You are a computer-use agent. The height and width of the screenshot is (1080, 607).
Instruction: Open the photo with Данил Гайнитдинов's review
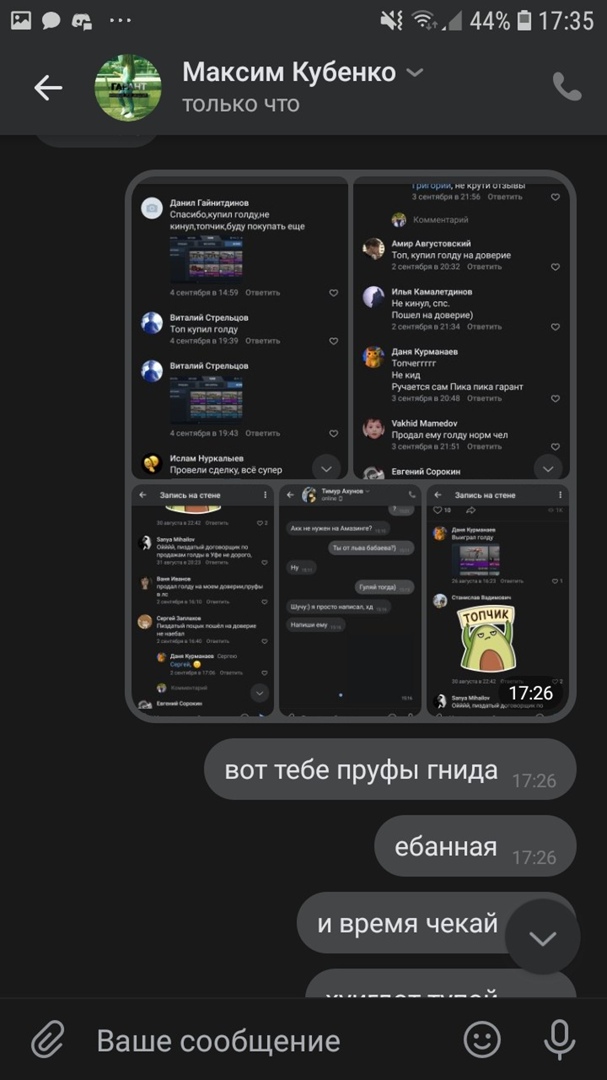tap(240, 327)
